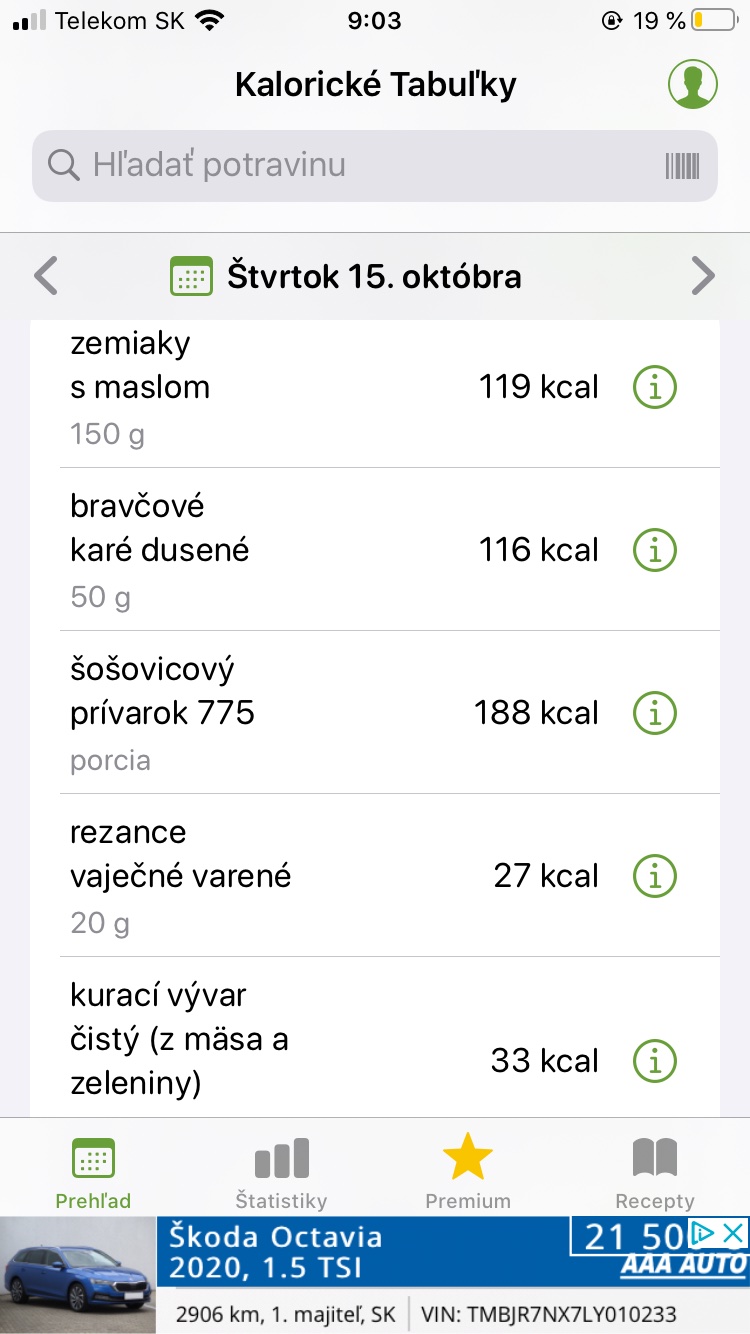Viewport: 750px width, 1334px height.
Task: Select the Prehľad tab
Action: click(93, 1172)
